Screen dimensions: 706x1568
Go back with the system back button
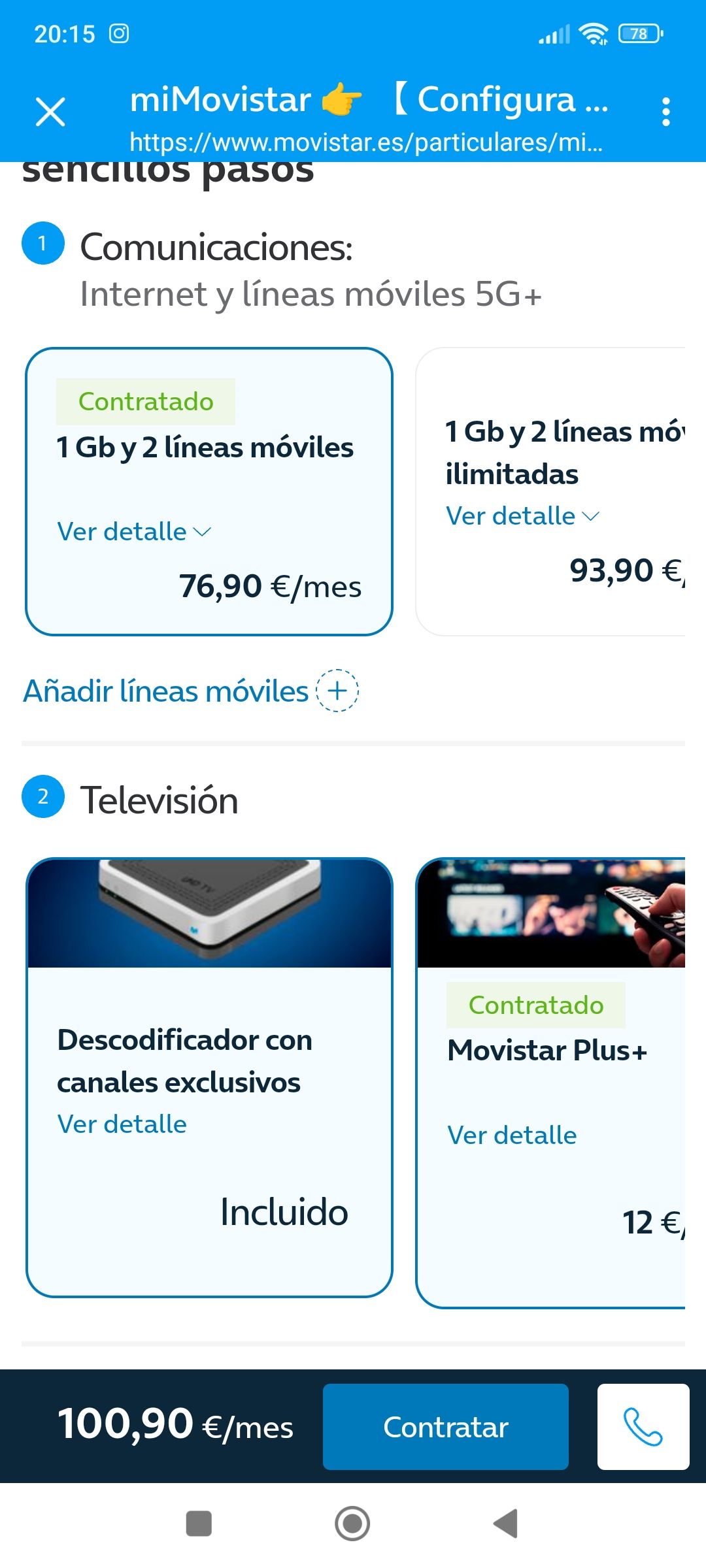point(505,1524)
